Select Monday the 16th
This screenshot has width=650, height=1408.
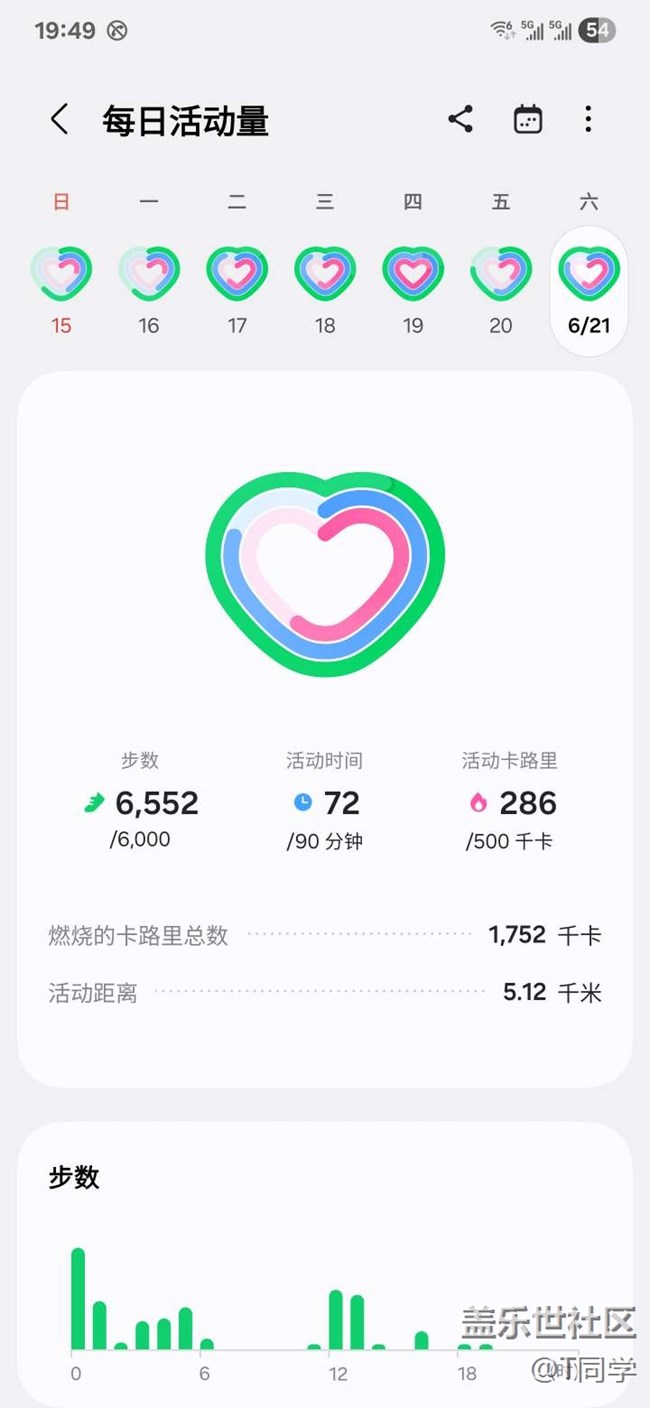pyautogui.click(x=149, y=284)
